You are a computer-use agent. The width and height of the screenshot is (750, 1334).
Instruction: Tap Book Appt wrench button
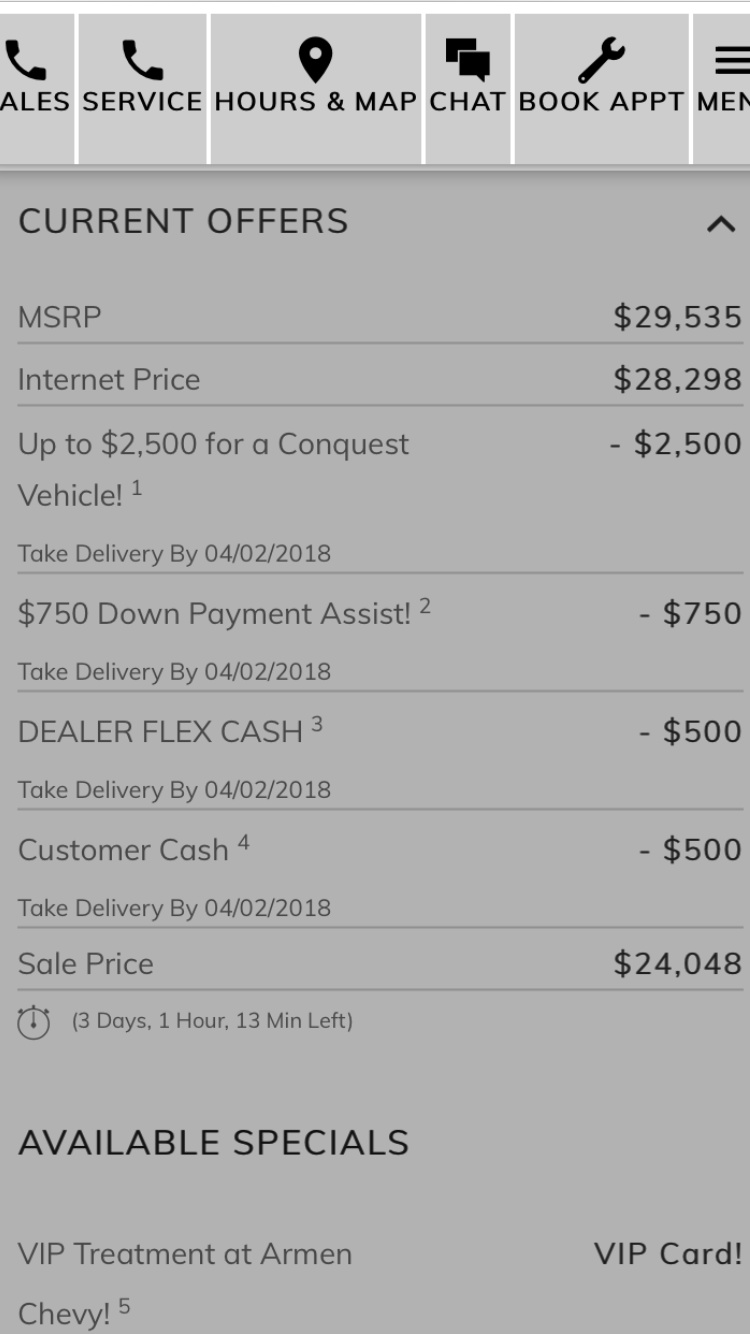(602, 88)
